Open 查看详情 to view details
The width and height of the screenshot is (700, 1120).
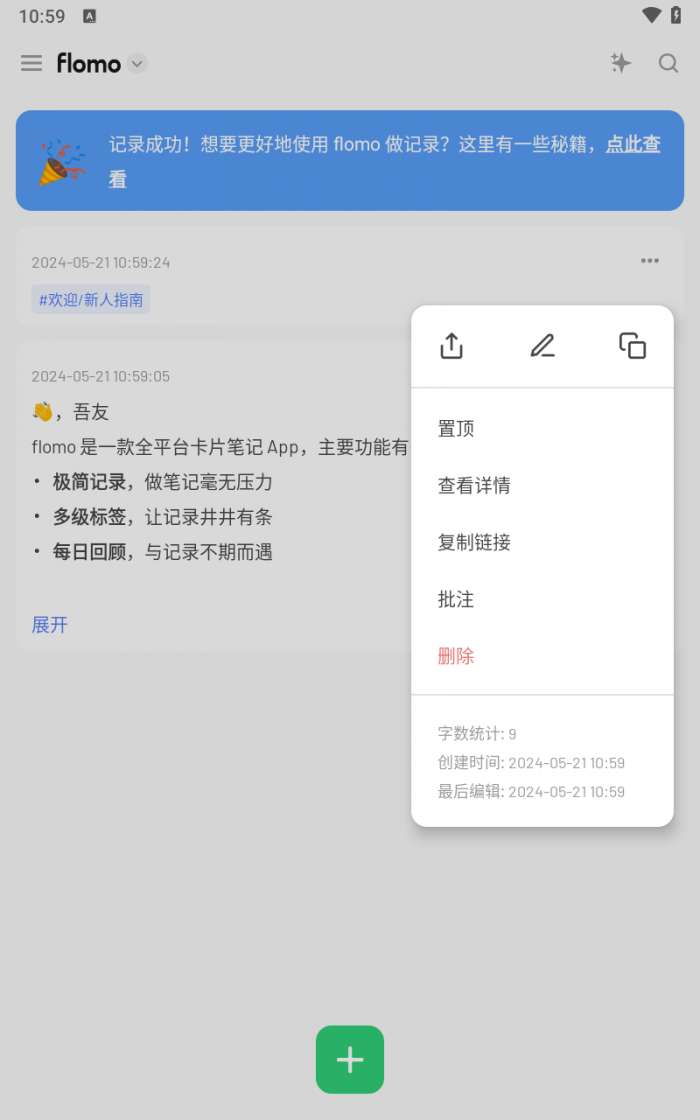point(541,486)
